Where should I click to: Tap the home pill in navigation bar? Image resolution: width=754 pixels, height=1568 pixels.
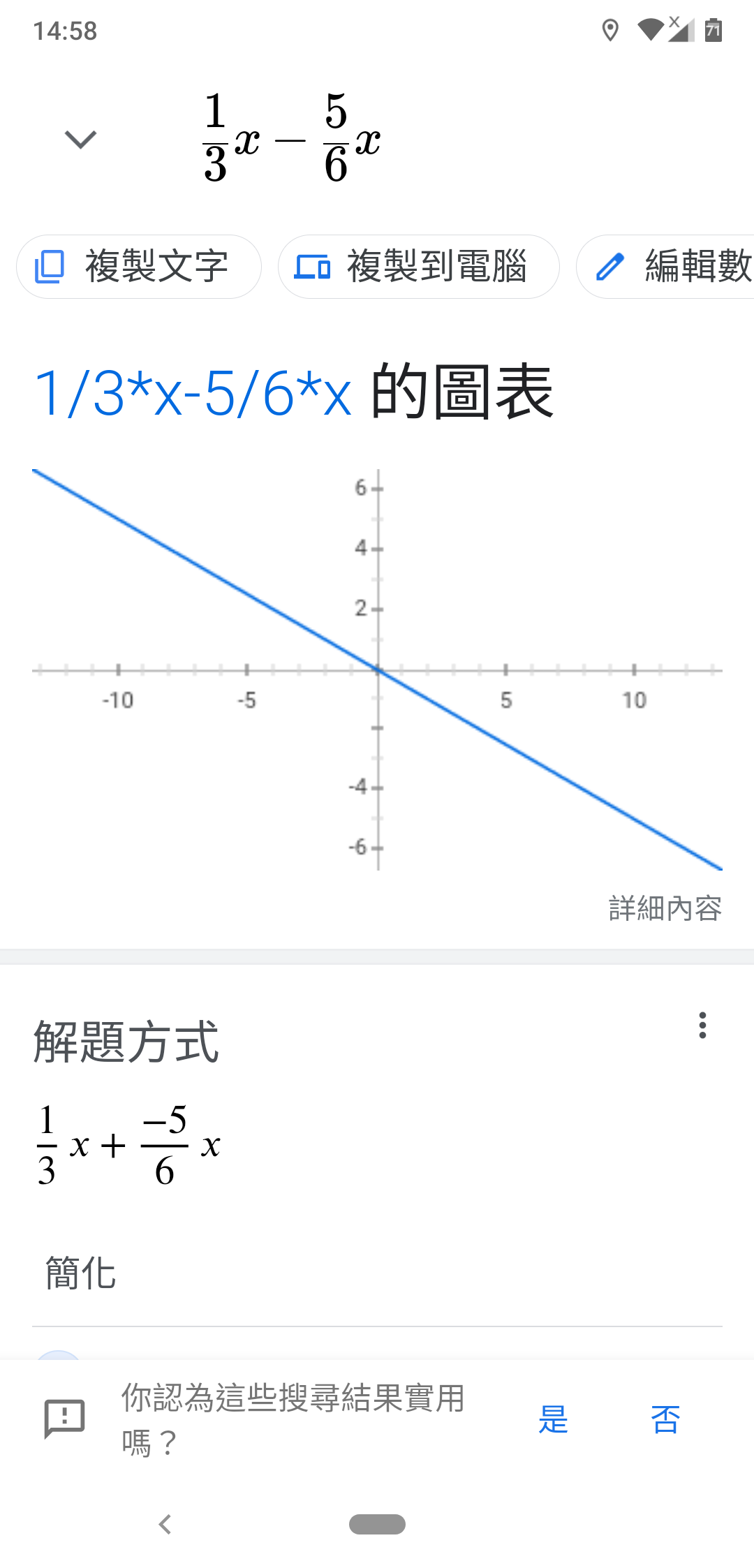377,1524
